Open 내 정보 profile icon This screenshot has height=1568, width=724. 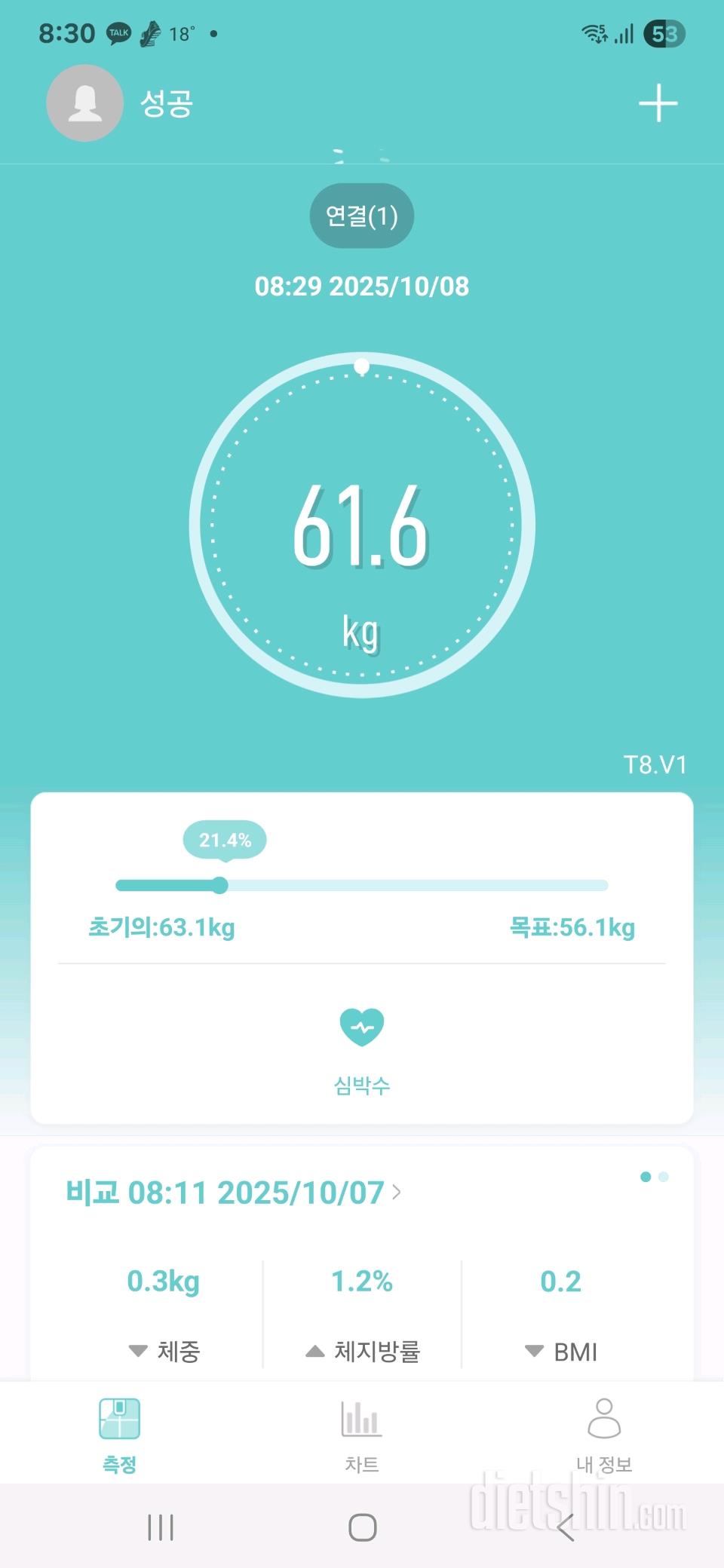tap(603, 1417)
